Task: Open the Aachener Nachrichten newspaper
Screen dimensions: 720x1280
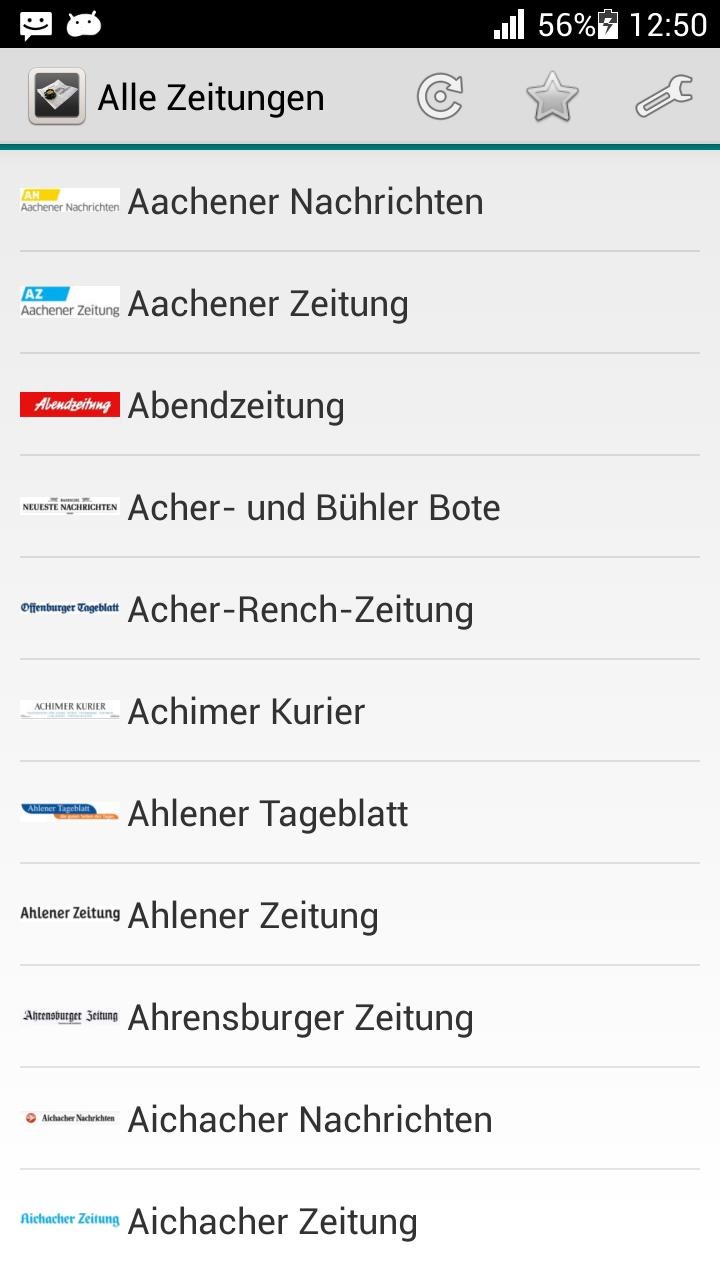Action: 305,201
